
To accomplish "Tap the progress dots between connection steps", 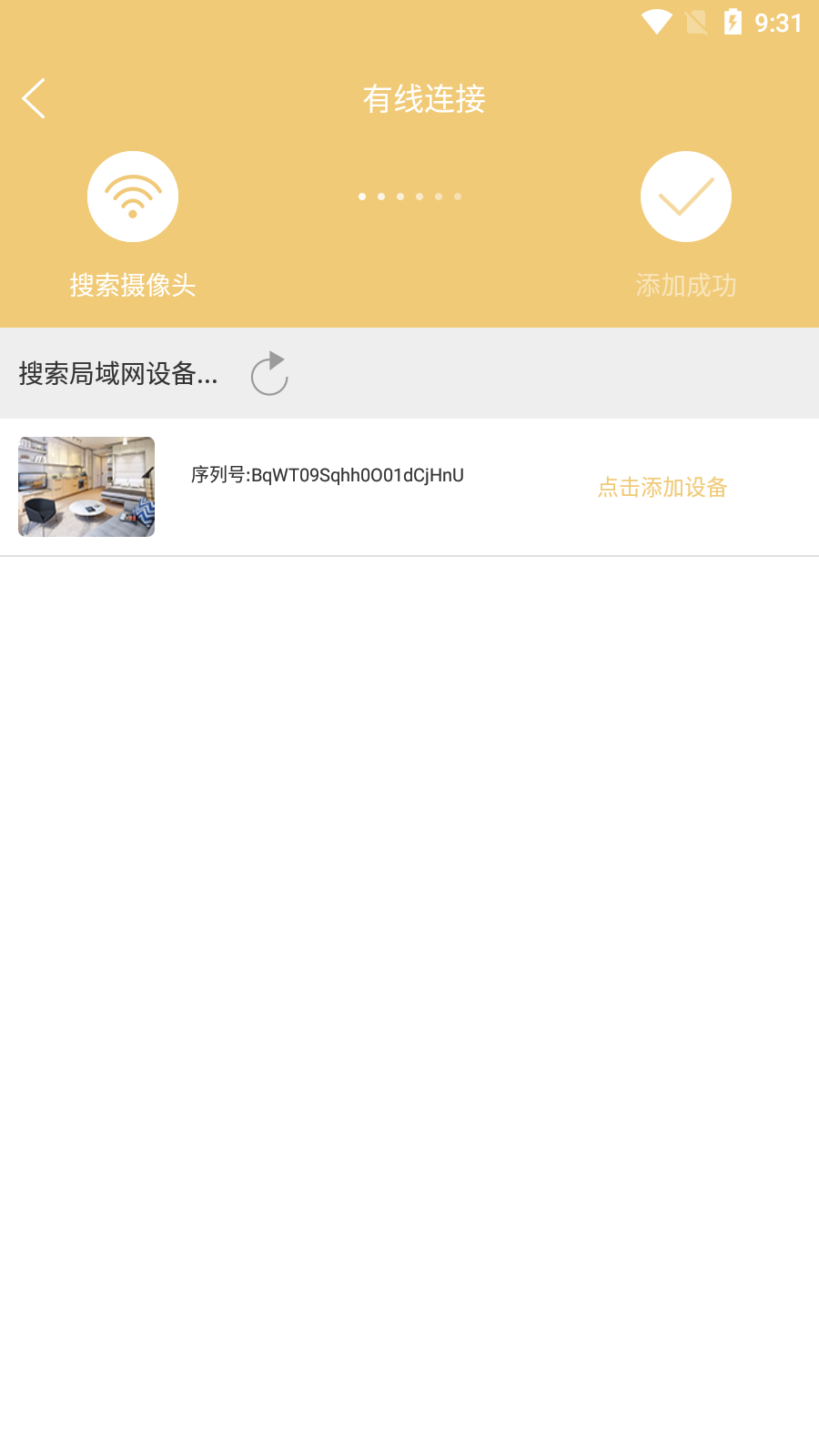I will tap(409, 196).
